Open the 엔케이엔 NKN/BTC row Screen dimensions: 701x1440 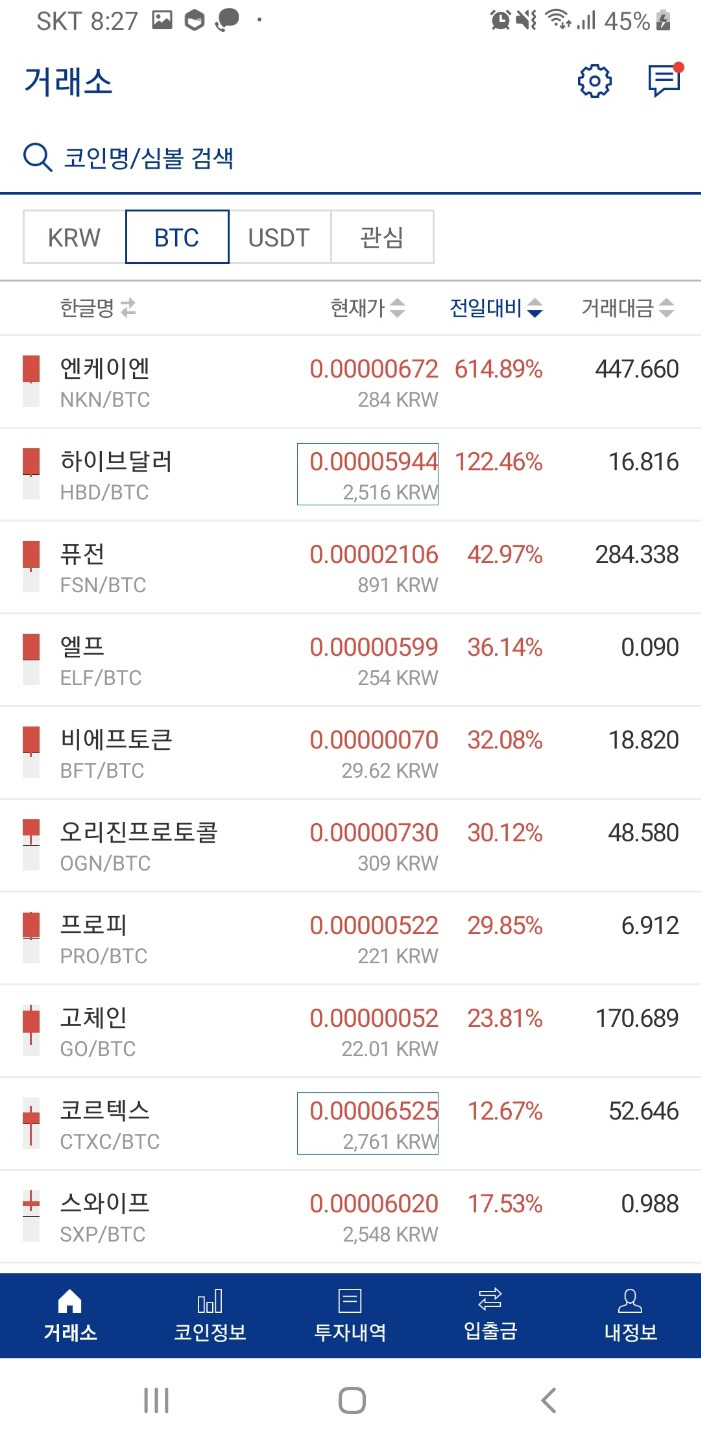point(350,382)
